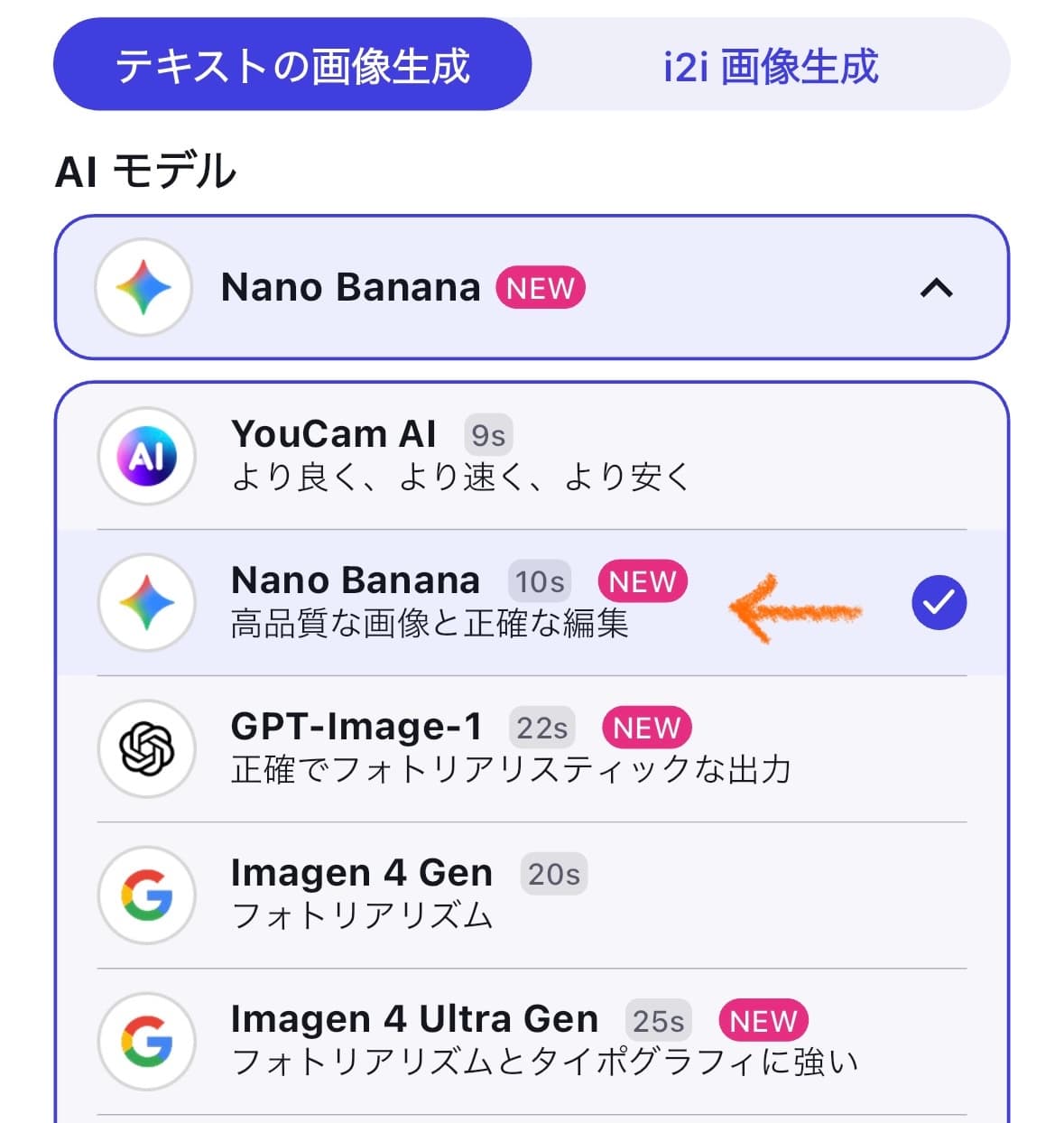
Task: Collapse the model list with the chevron
Action: click(x=937, y=287)
